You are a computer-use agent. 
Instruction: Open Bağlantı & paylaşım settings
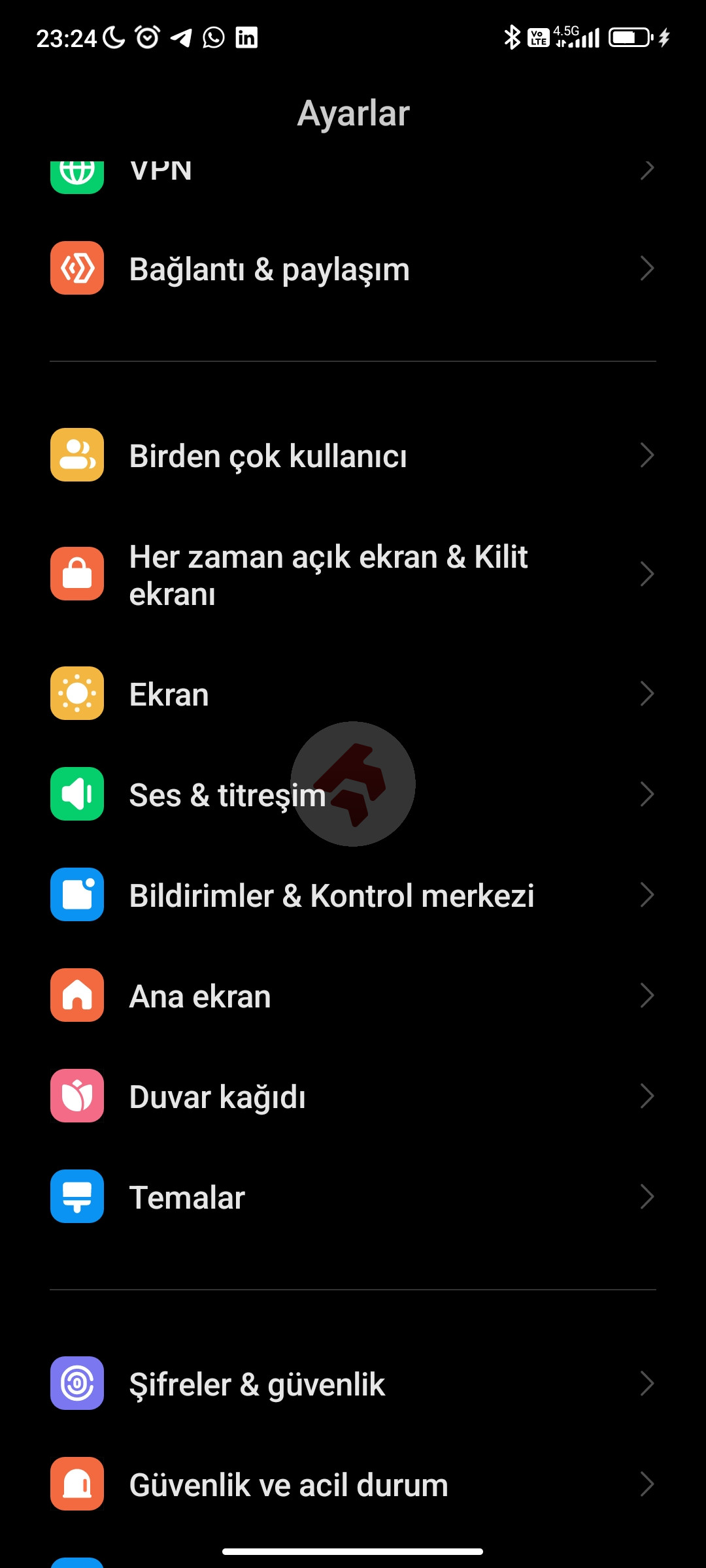pyautogui.click(x=353, y=269)
